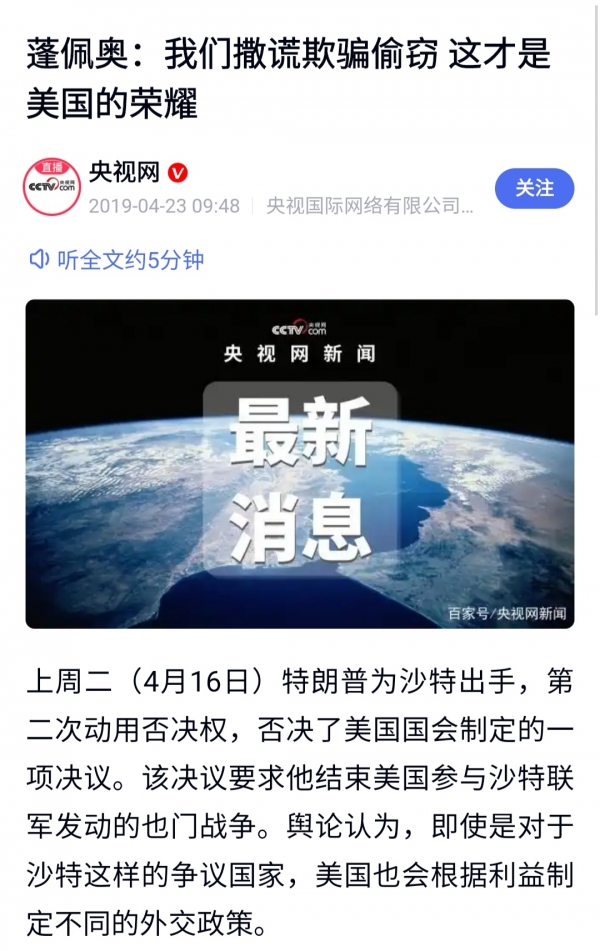Open the 央视网 publisher avatar
The width and height of the screenshot is (600, 951).
tap(52, 187)
